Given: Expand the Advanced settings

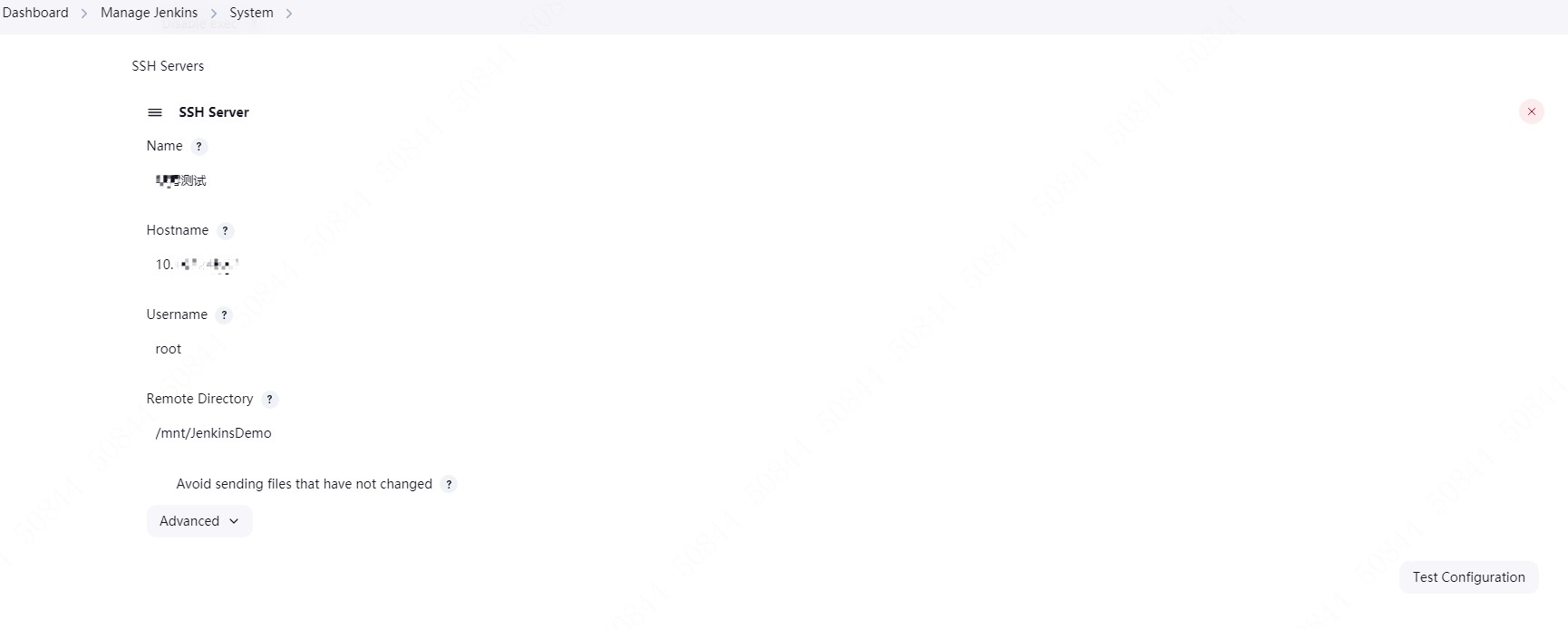Looking at the screenshot, I should click(199, 521).
